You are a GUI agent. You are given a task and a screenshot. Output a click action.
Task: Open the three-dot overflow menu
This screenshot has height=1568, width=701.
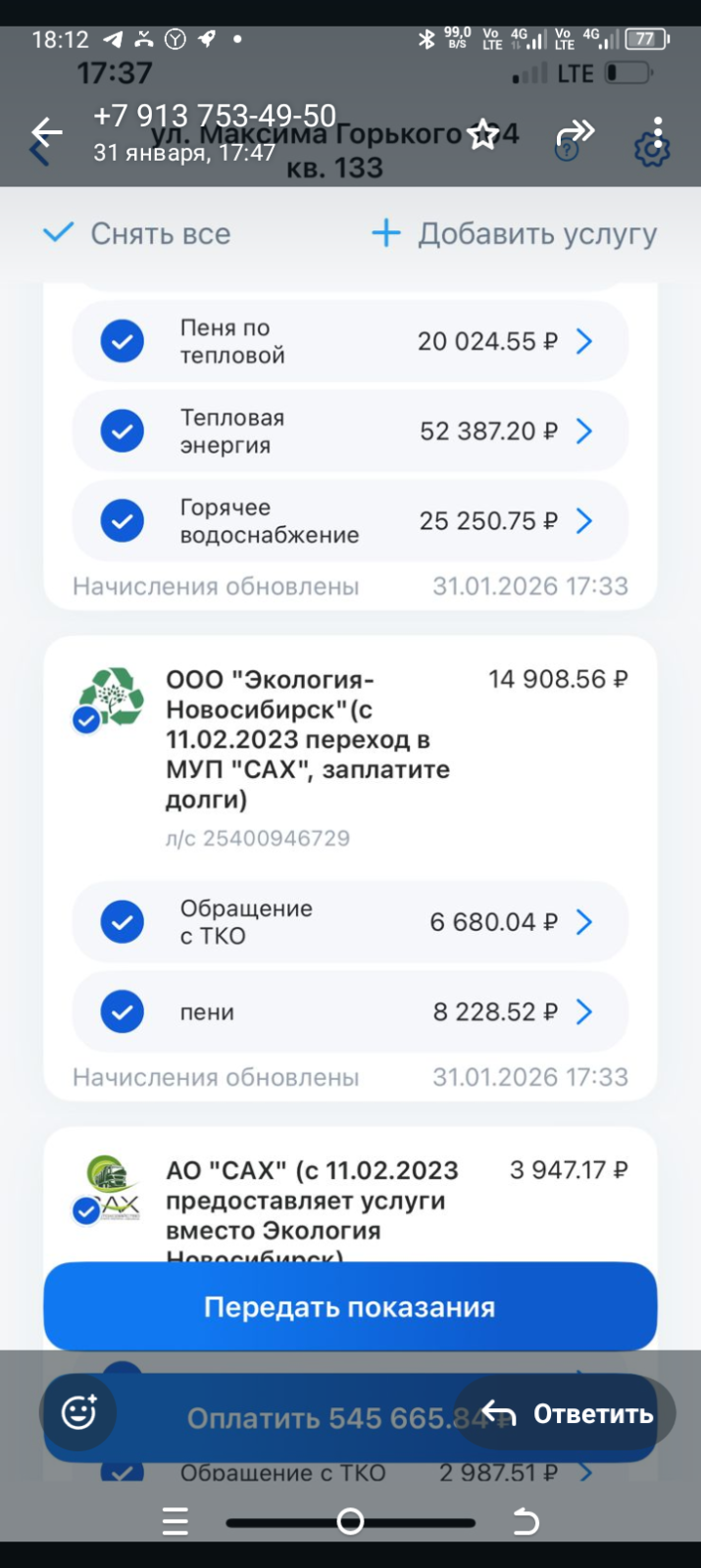click(x=658, y=131)
